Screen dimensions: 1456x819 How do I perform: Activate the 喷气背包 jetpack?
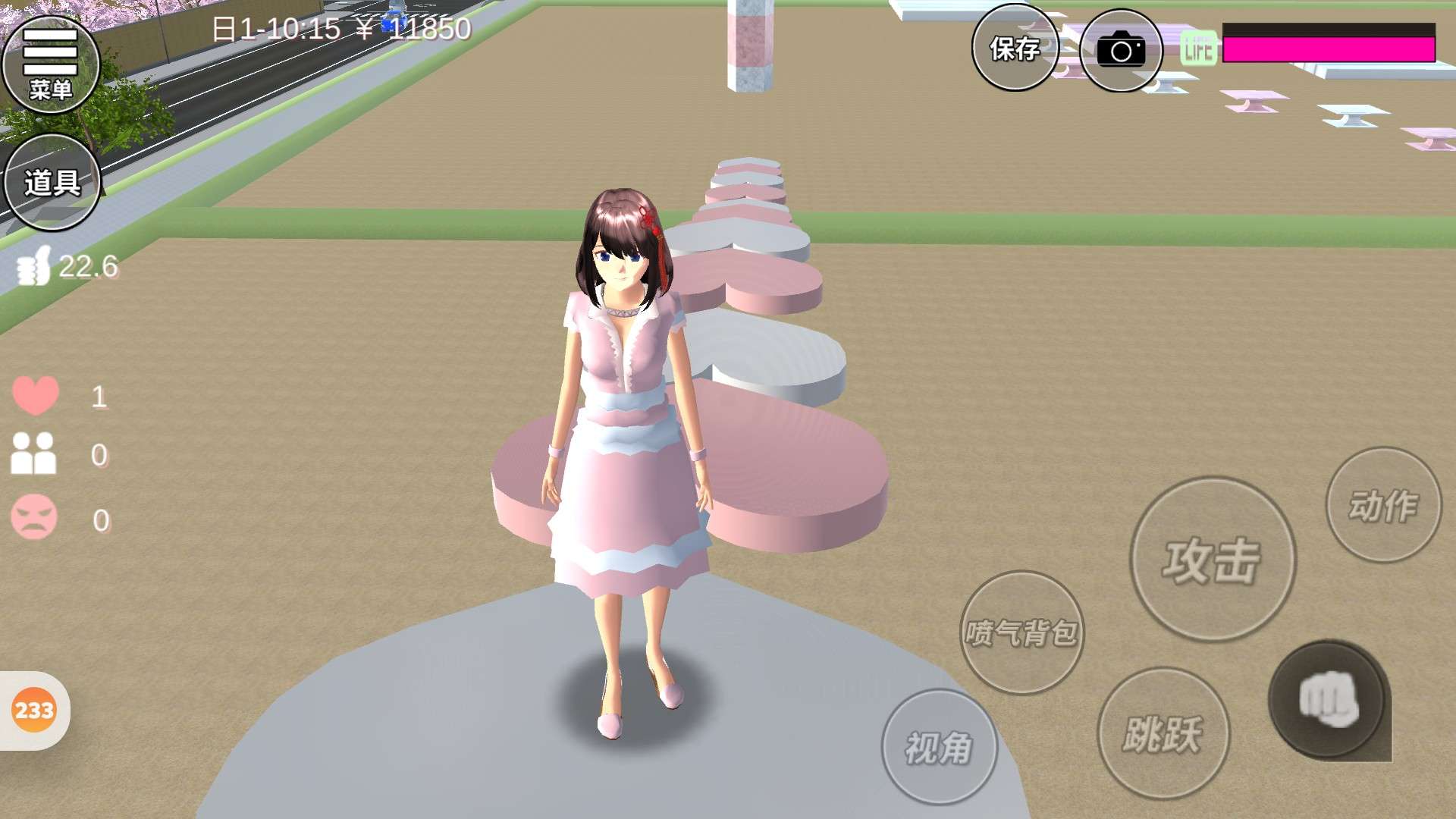tap(1021, 632)
